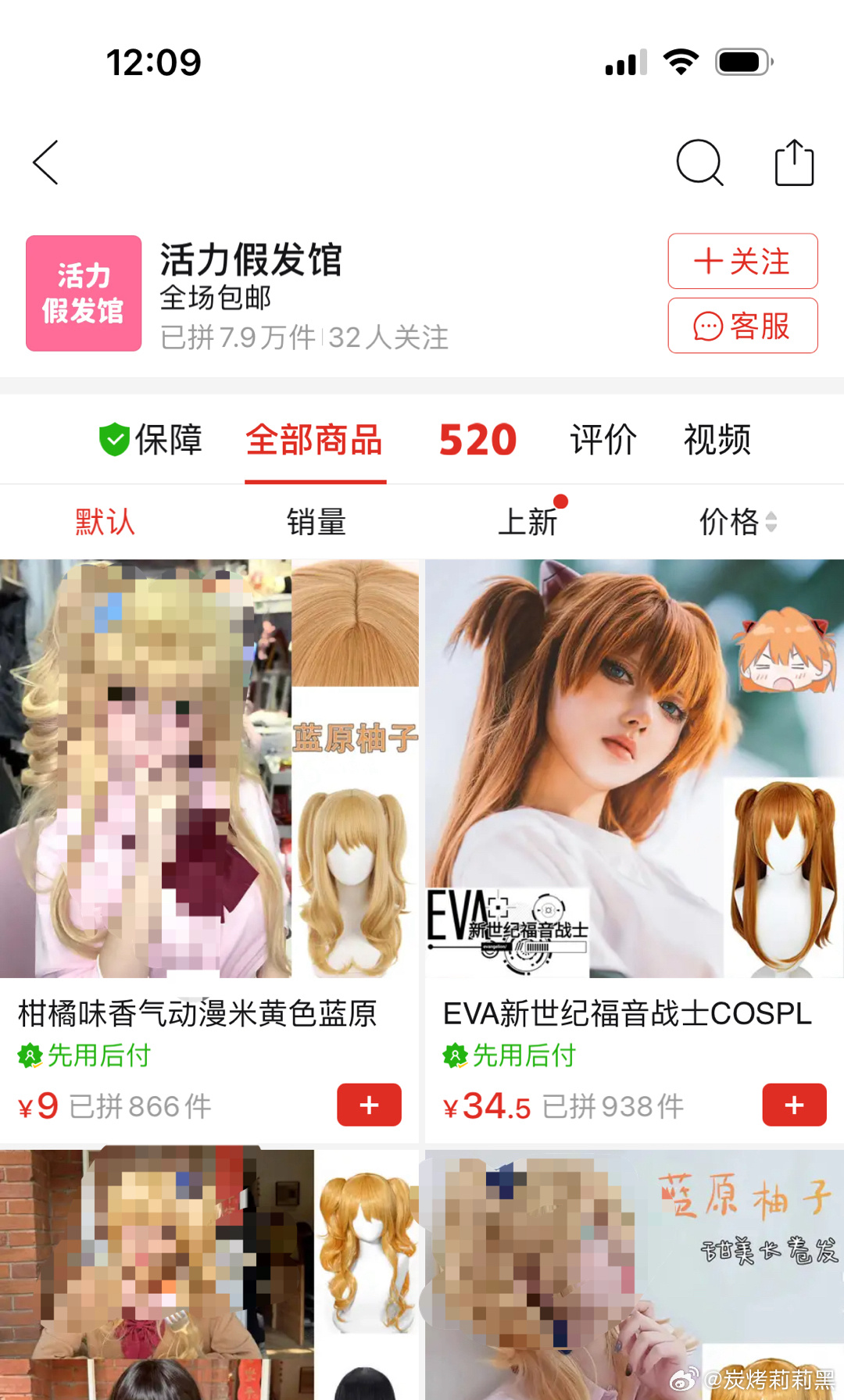The height and width of the screenshot is (1400, 844).
Task: Sort products by 上新
Action: (527, 522)
